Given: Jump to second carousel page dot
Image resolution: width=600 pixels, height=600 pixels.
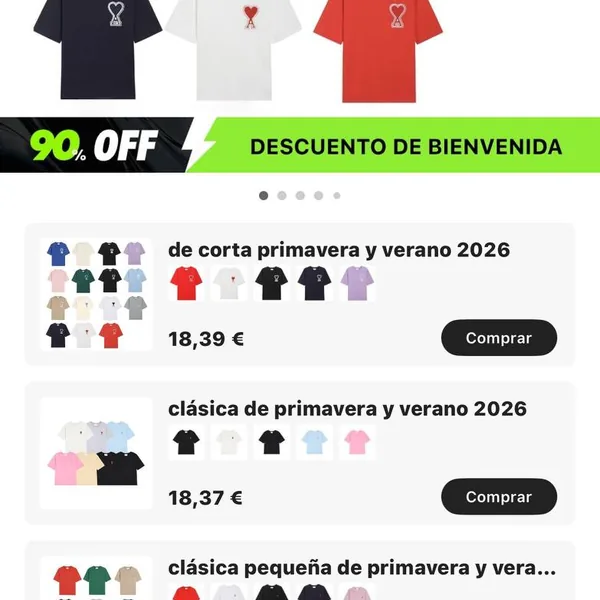Looking at the screenshot, I should pyautogui.click(x=282, y=196).
